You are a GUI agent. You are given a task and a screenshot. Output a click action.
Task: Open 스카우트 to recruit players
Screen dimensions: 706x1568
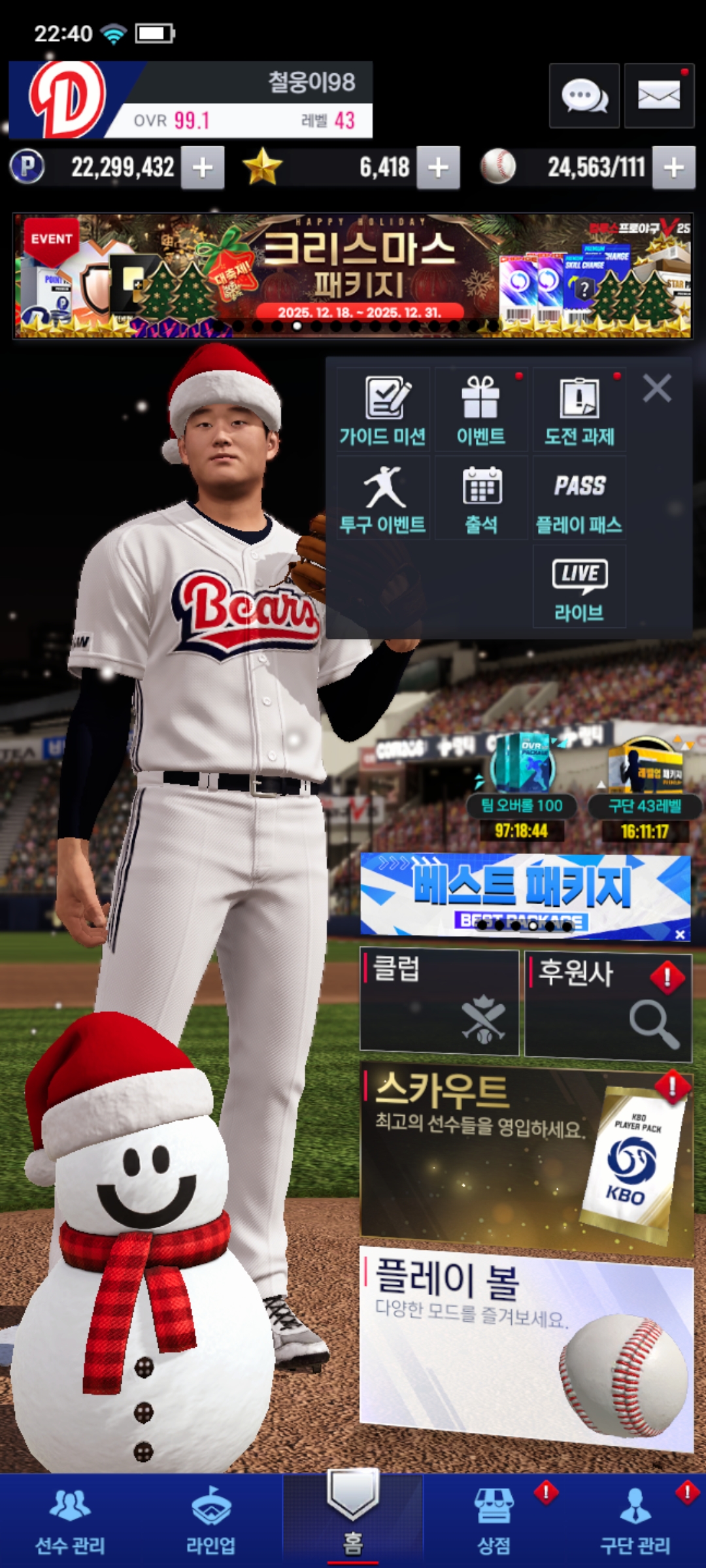click(526, 1156)
